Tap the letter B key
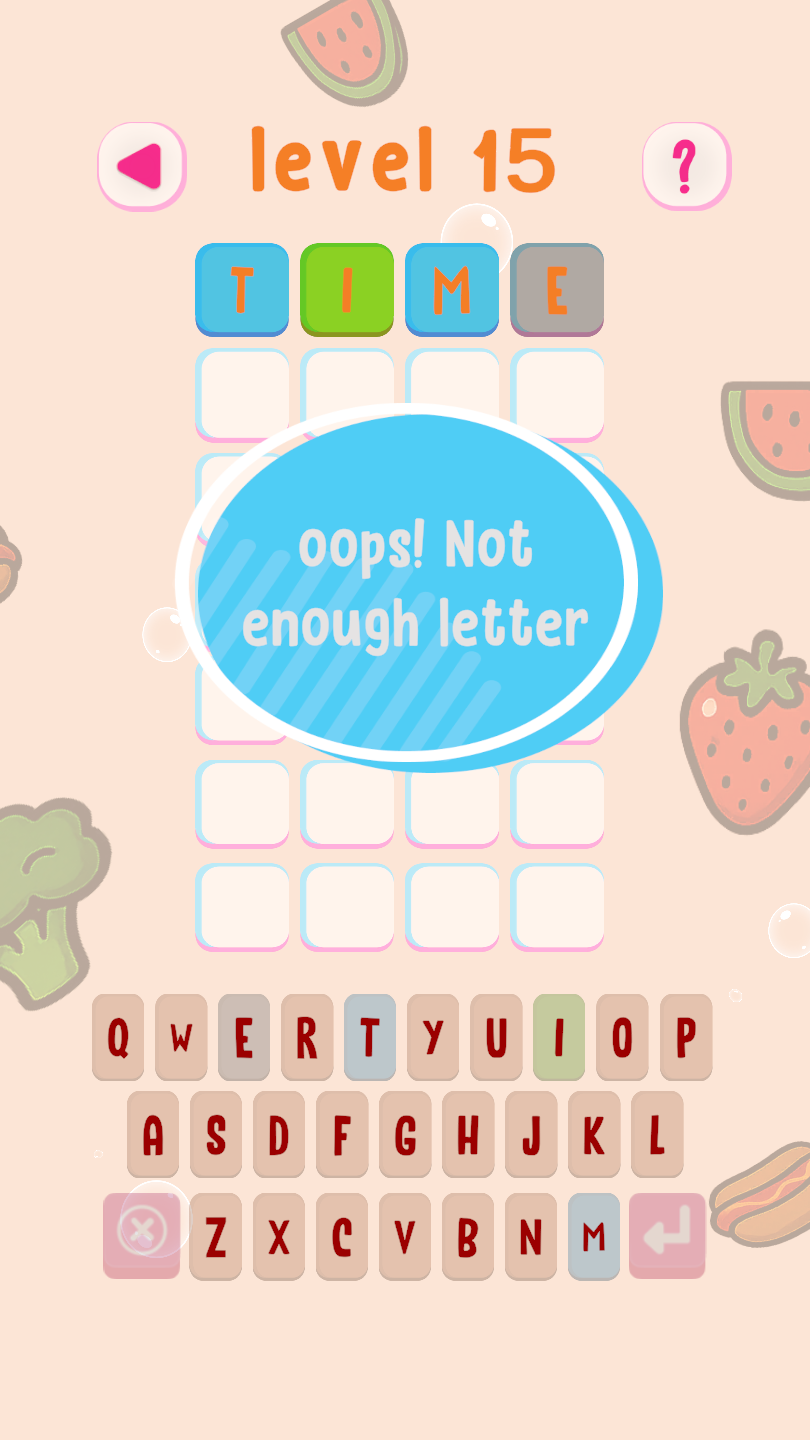The image size is (810, 1440). click(x=468, y=1237)
